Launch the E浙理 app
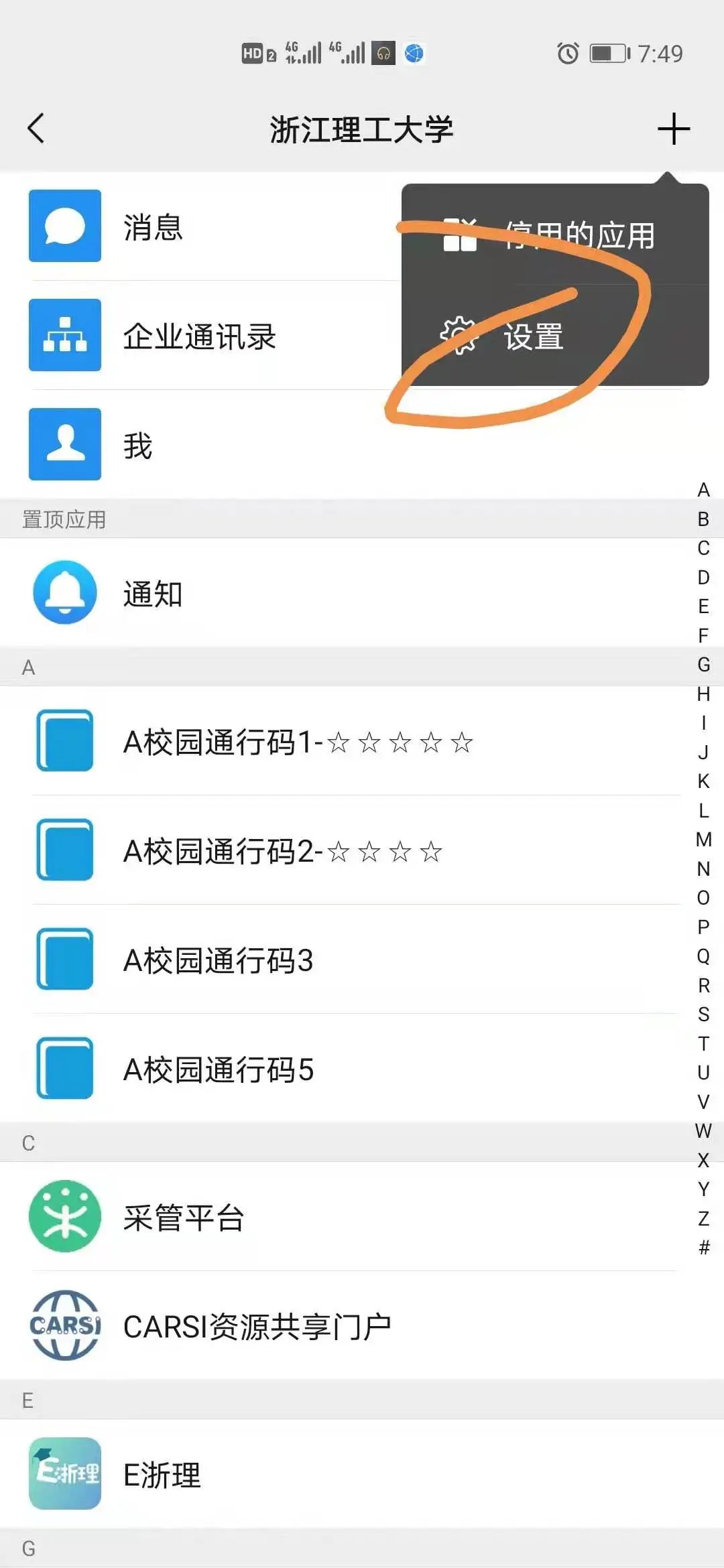The image size is (724, 1568). coord(163,1474)
